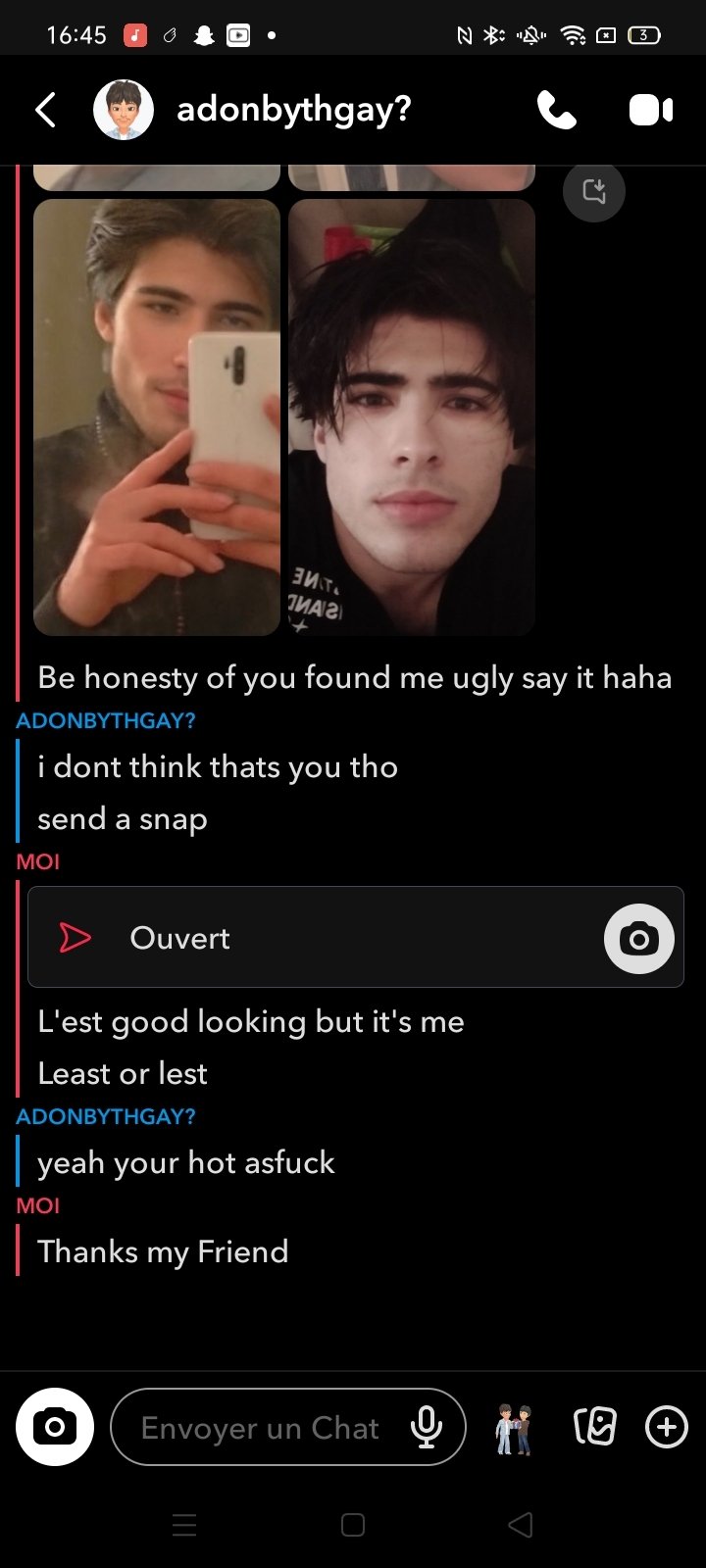Start a video call with adonbythgay?
This screenshot has width=706, height=1568.
pos(651,110)
